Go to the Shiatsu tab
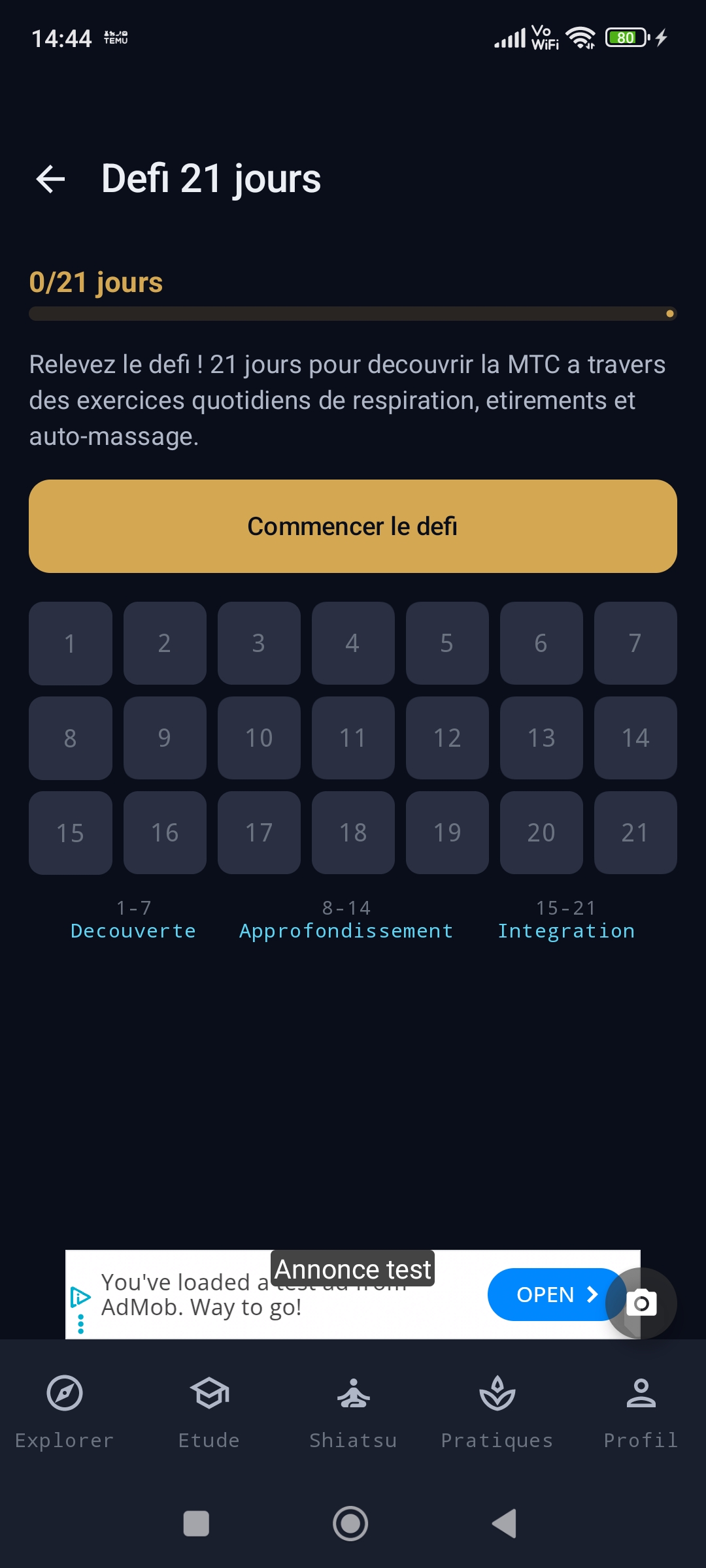 pyautogui.click(x=353, y=1411)
